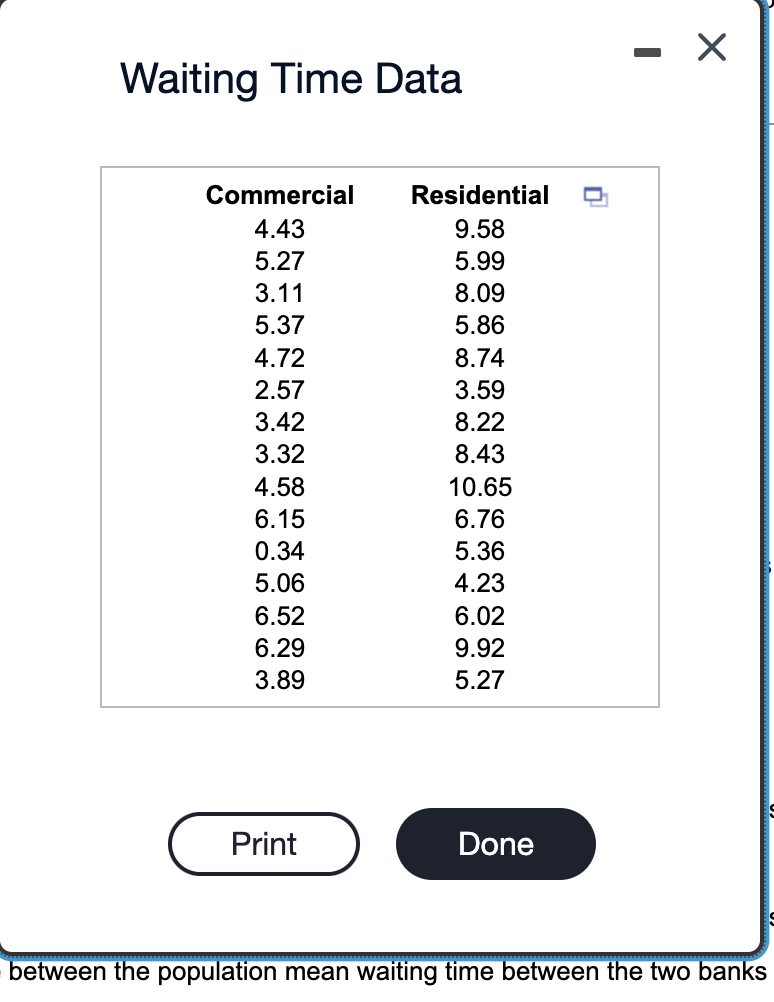Click the Done button
The width and height of the screenshot is (774, 1002).
pyautogui.click(x=495, y=843)
